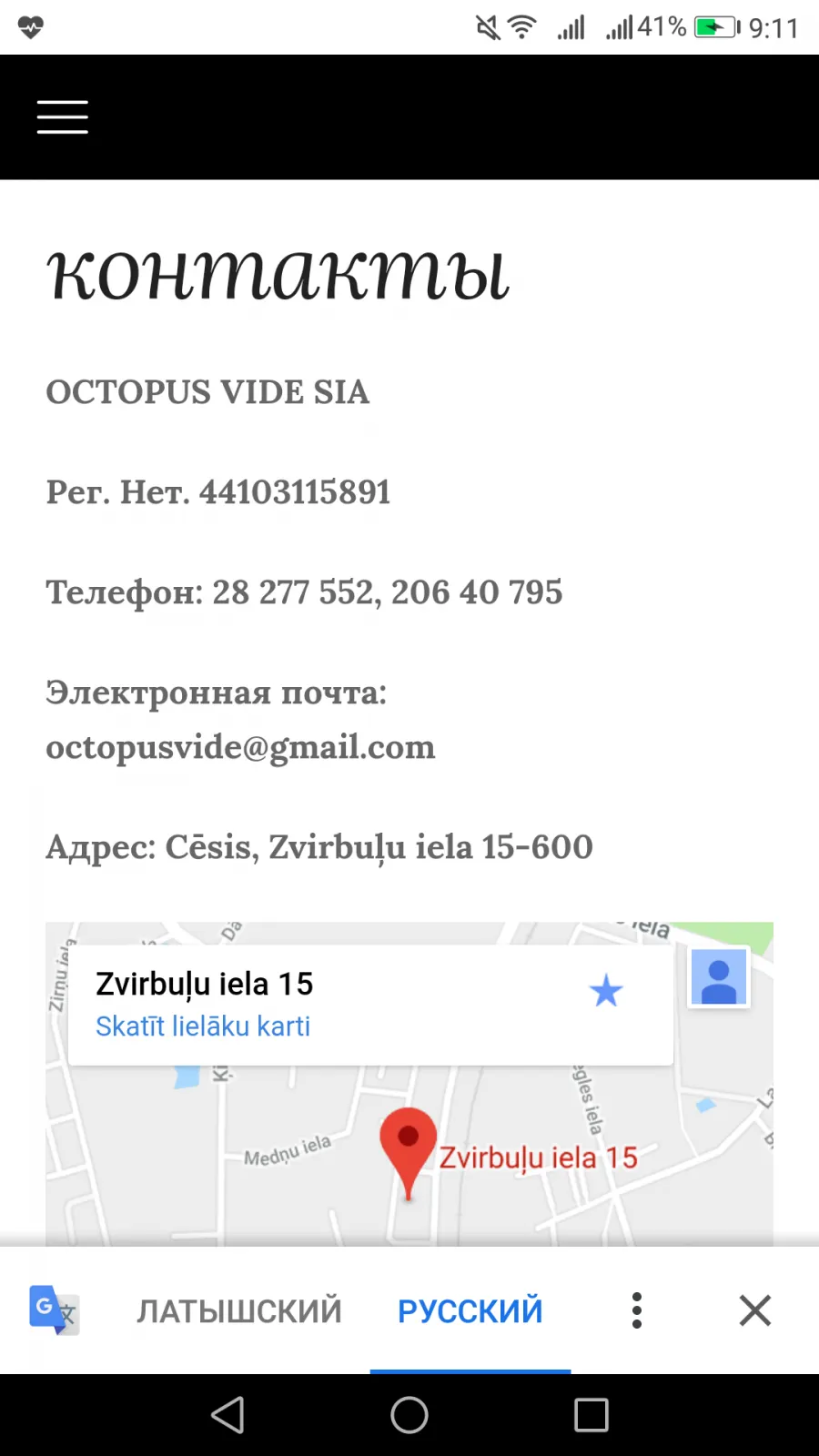Close the translation bar

[x=755, y=1310]
